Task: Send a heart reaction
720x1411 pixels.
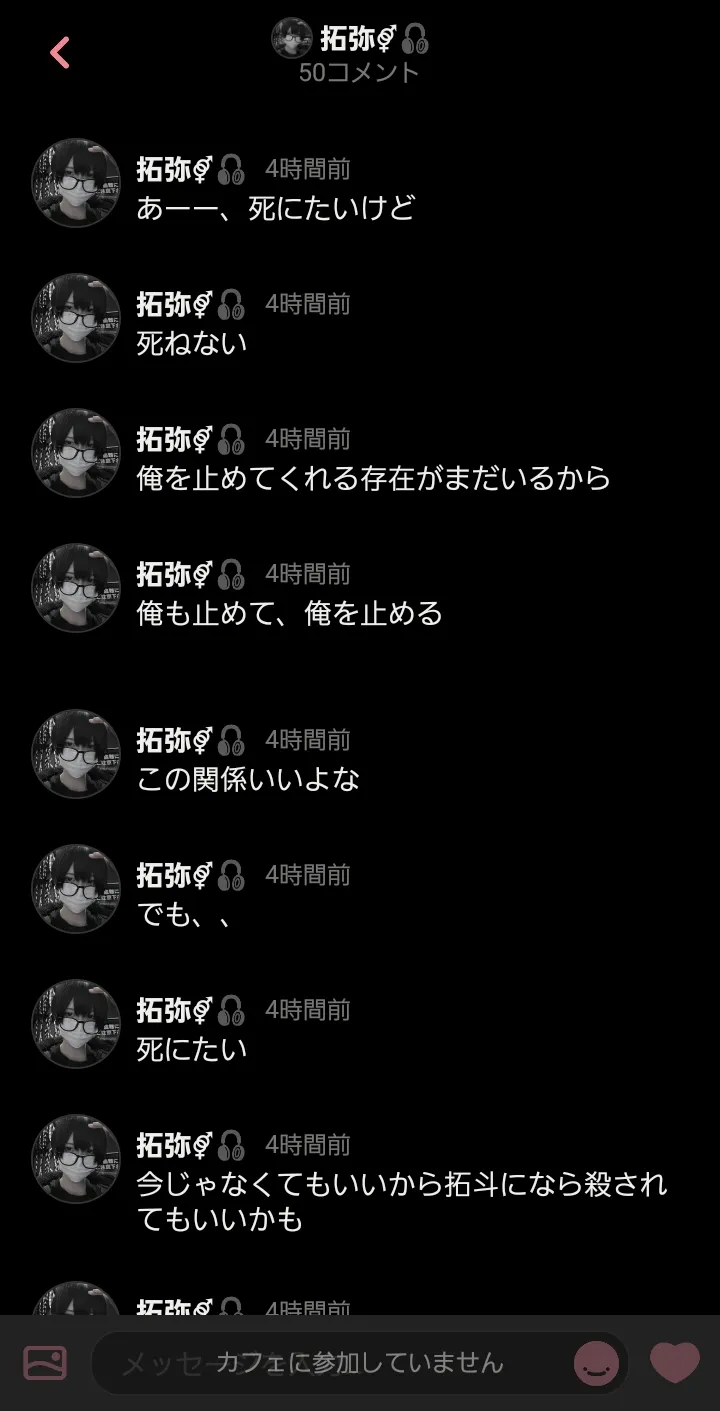Action: coord(675,1362)
